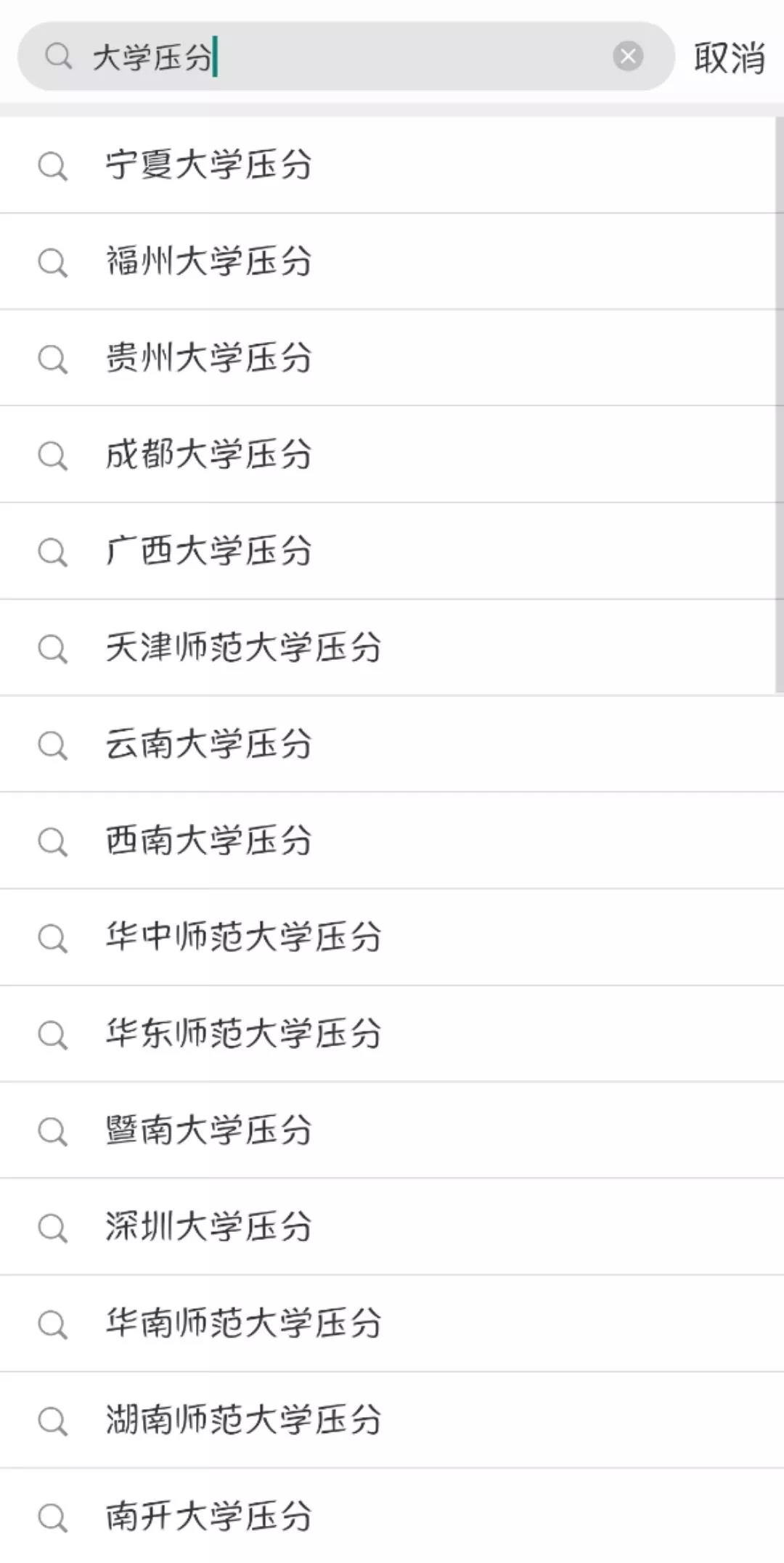Open suggestion 西南大学压分
The image size is (784, 1563).
pos(392,841)
